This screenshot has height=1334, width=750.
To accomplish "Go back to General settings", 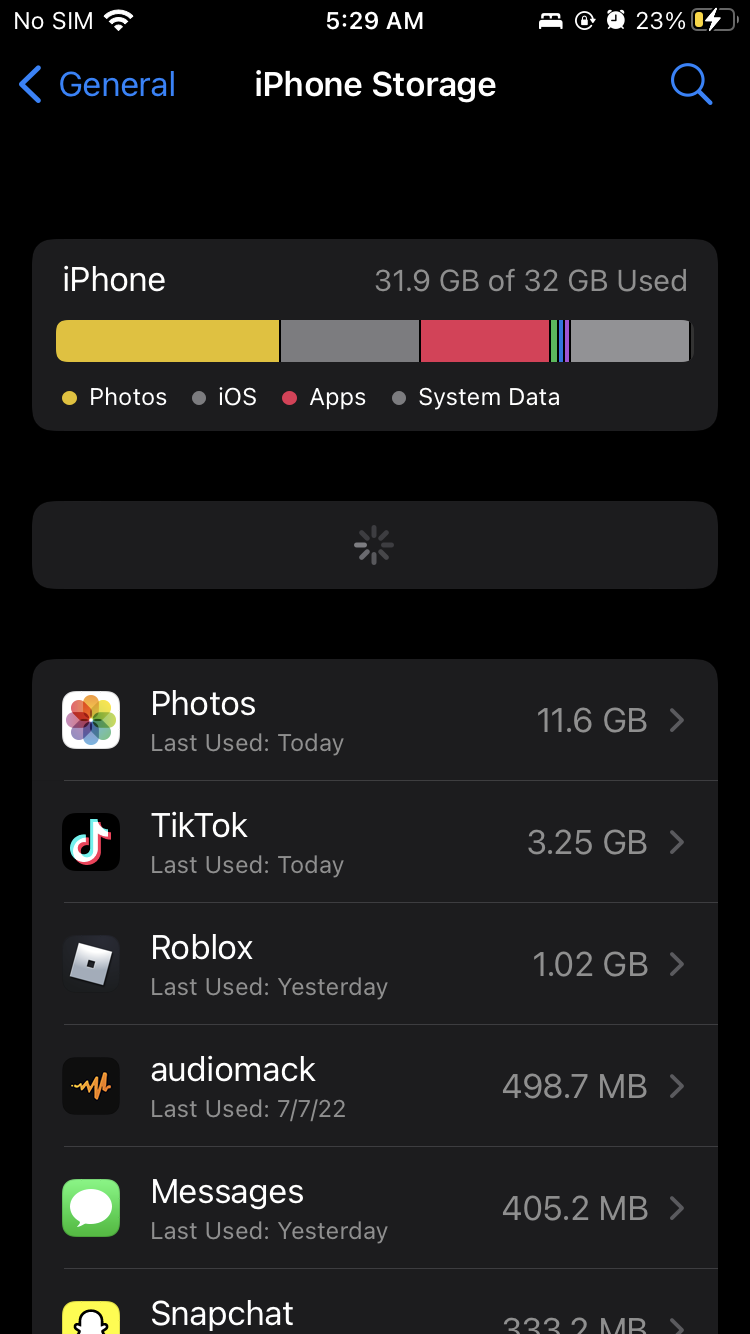I will [97, 85].
